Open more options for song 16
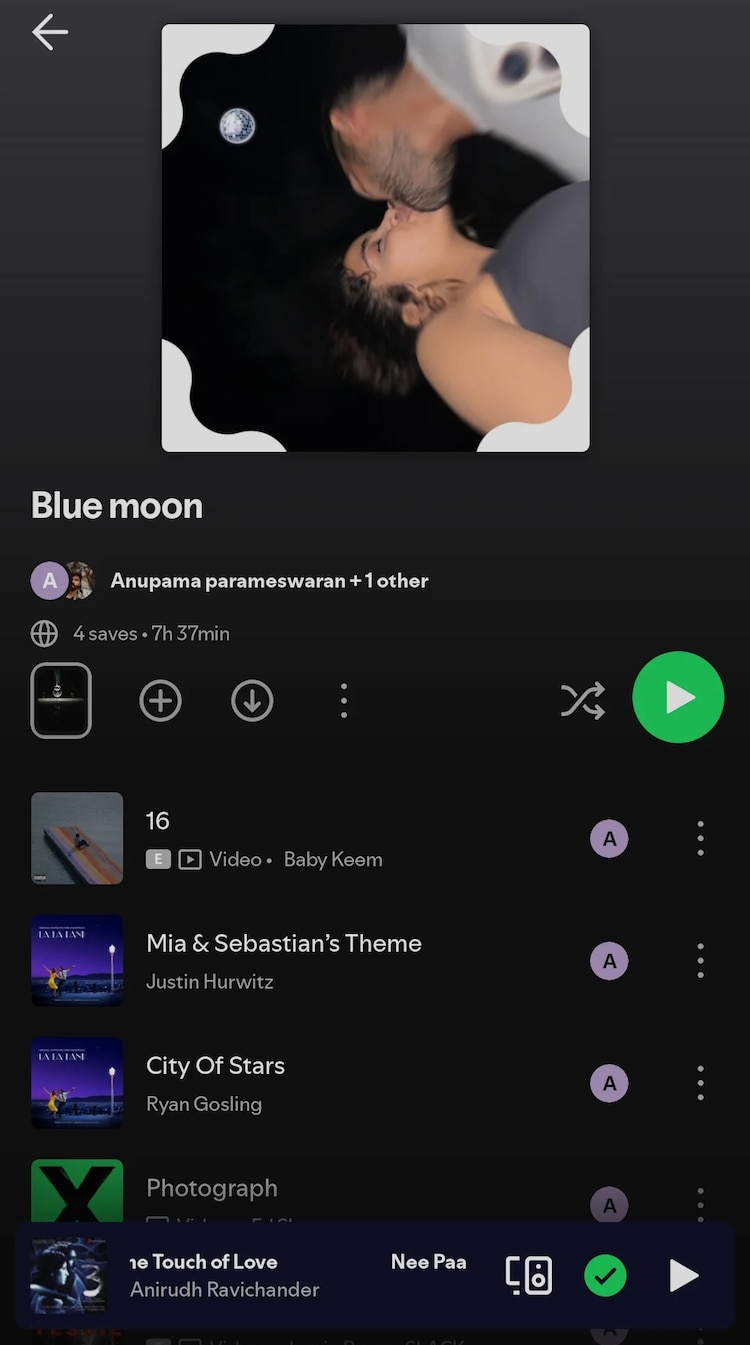Image resolution: width=750 pixels, height=1345 pixels. [700, 838]
